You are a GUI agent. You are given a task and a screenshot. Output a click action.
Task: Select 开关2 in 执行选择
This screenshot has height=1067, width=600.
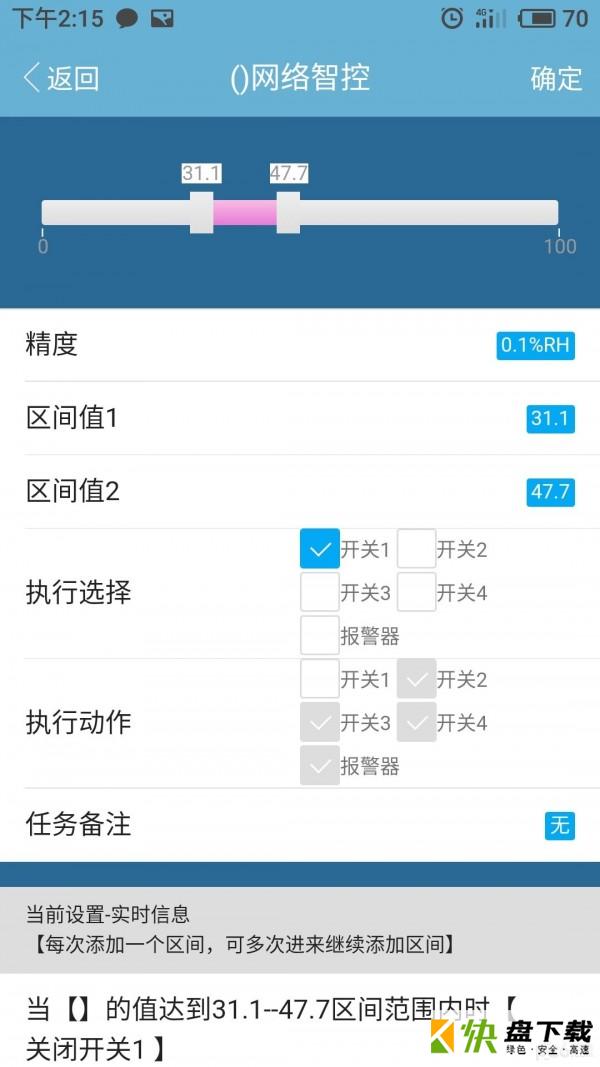(417, 549)
